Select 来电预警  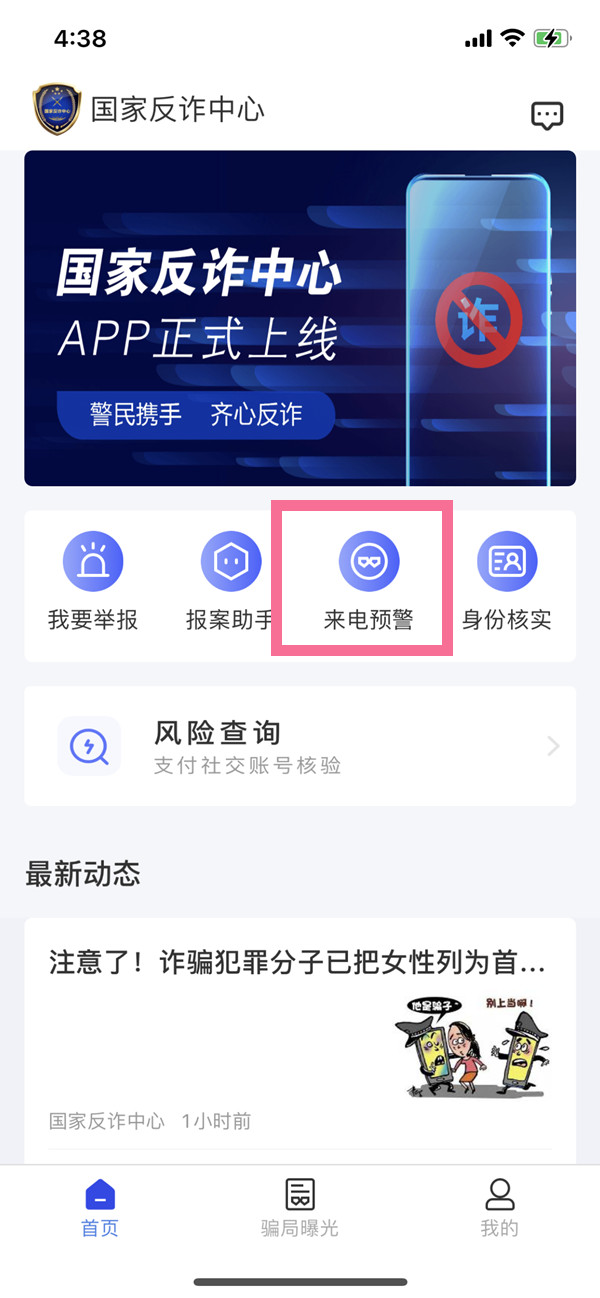coord(368,581)
